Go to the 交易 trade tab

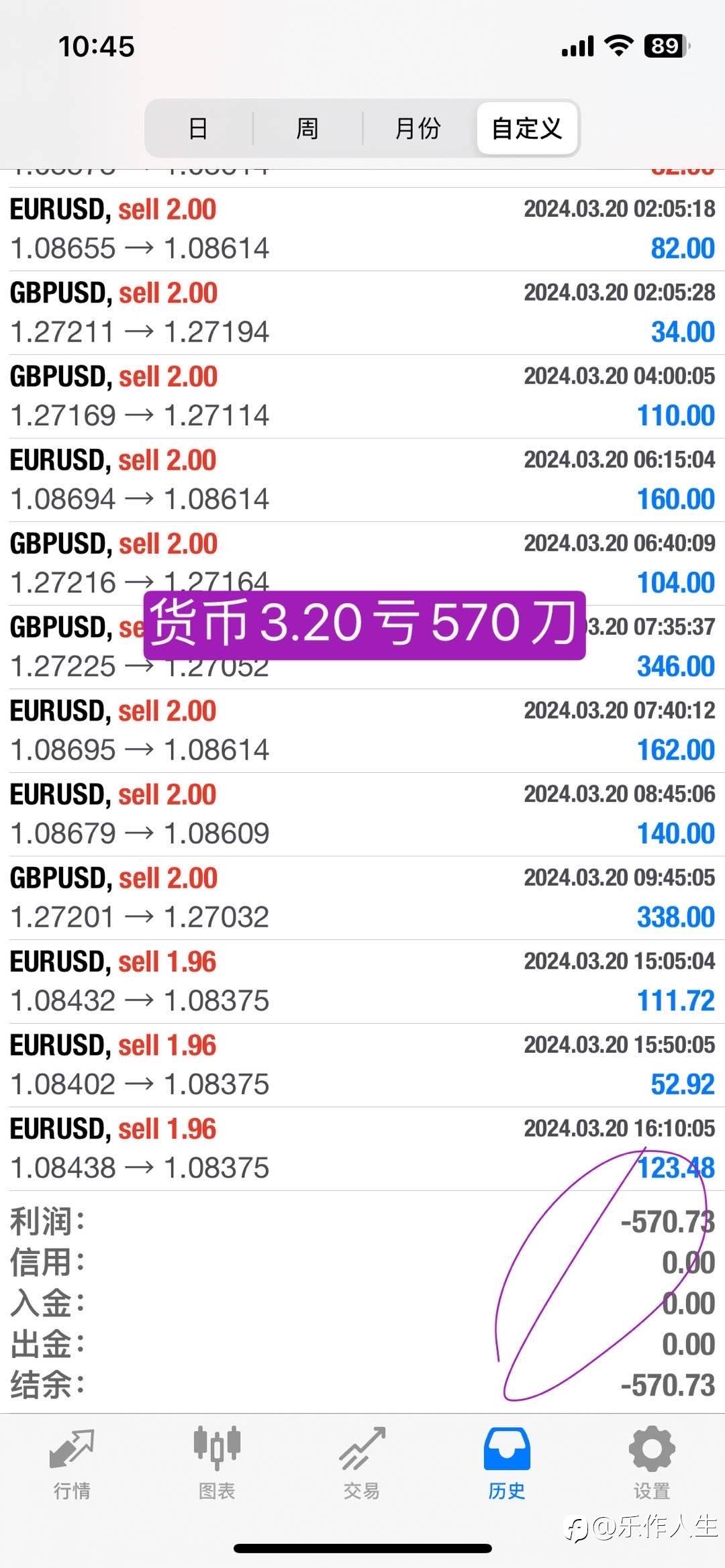362,1463
